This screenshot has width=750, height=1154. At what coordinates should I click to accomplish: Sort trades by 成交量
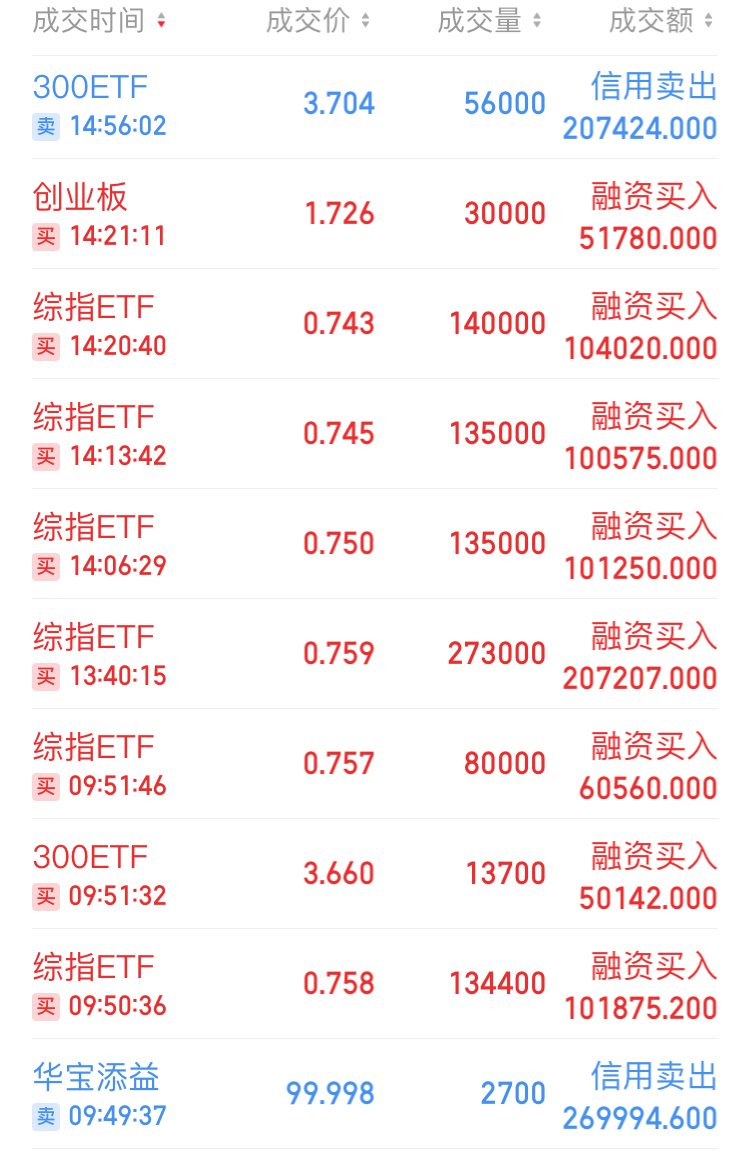click(x=489, y=21)
